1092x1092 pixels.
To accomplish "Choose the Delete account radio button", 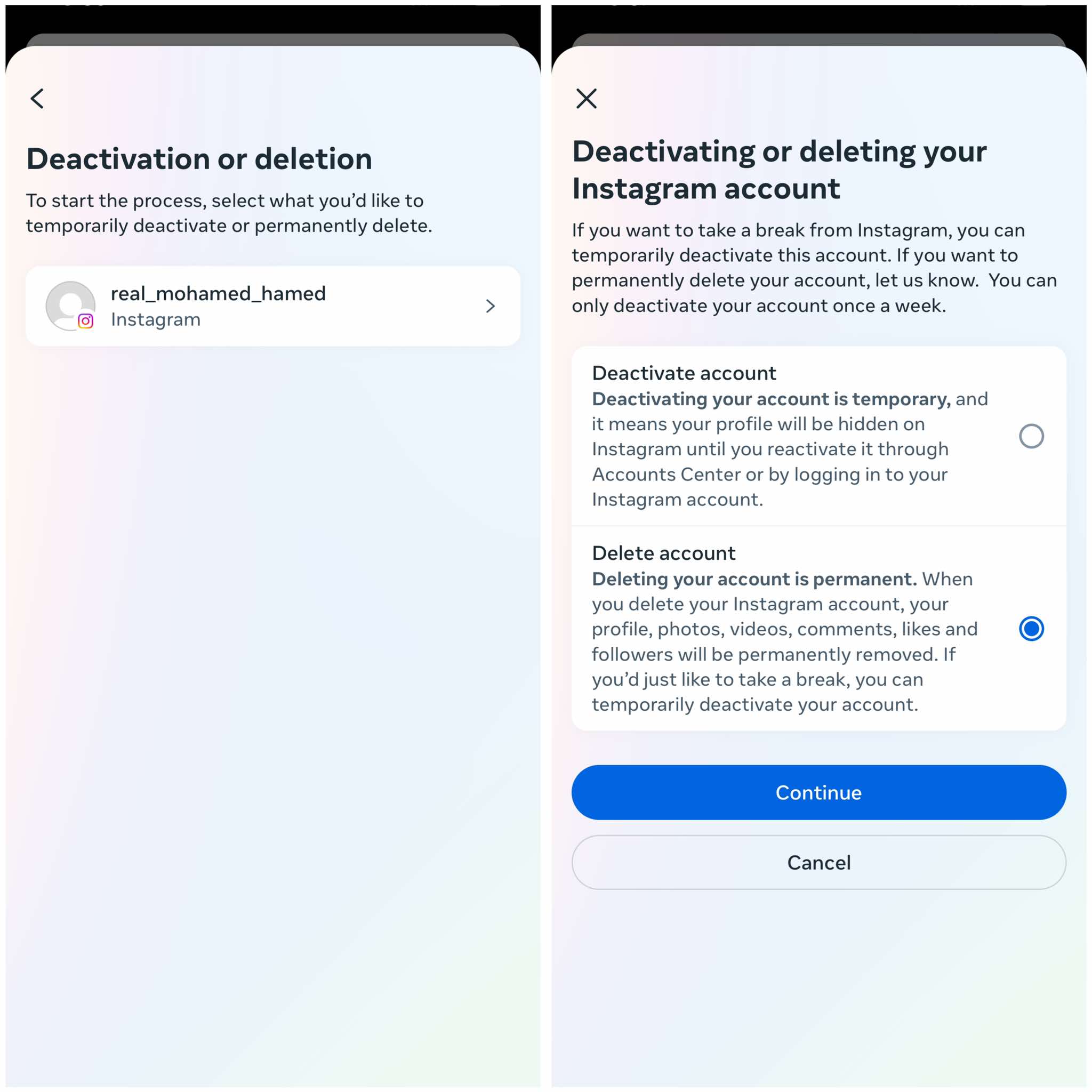I will (1031, 629).
